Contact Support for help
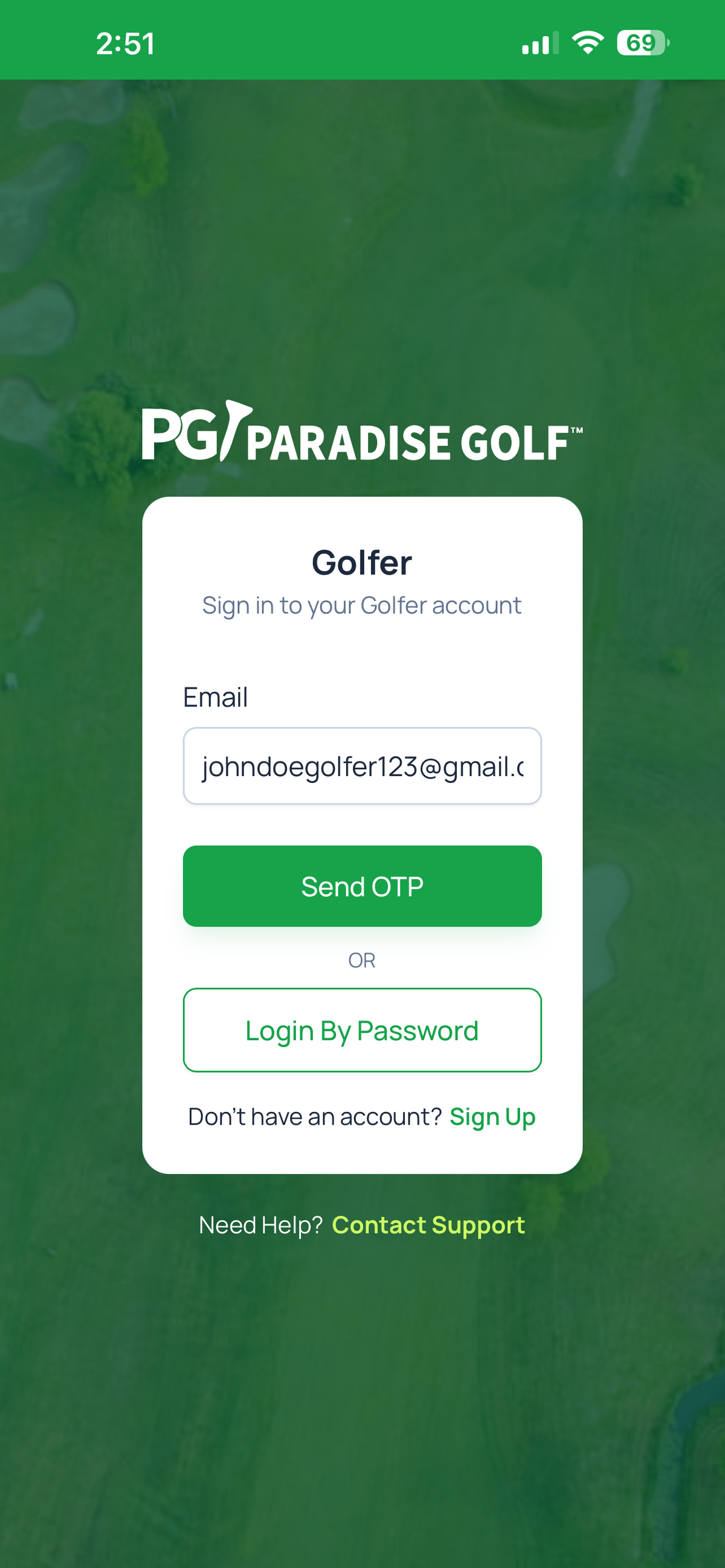 coord(428,1225)
